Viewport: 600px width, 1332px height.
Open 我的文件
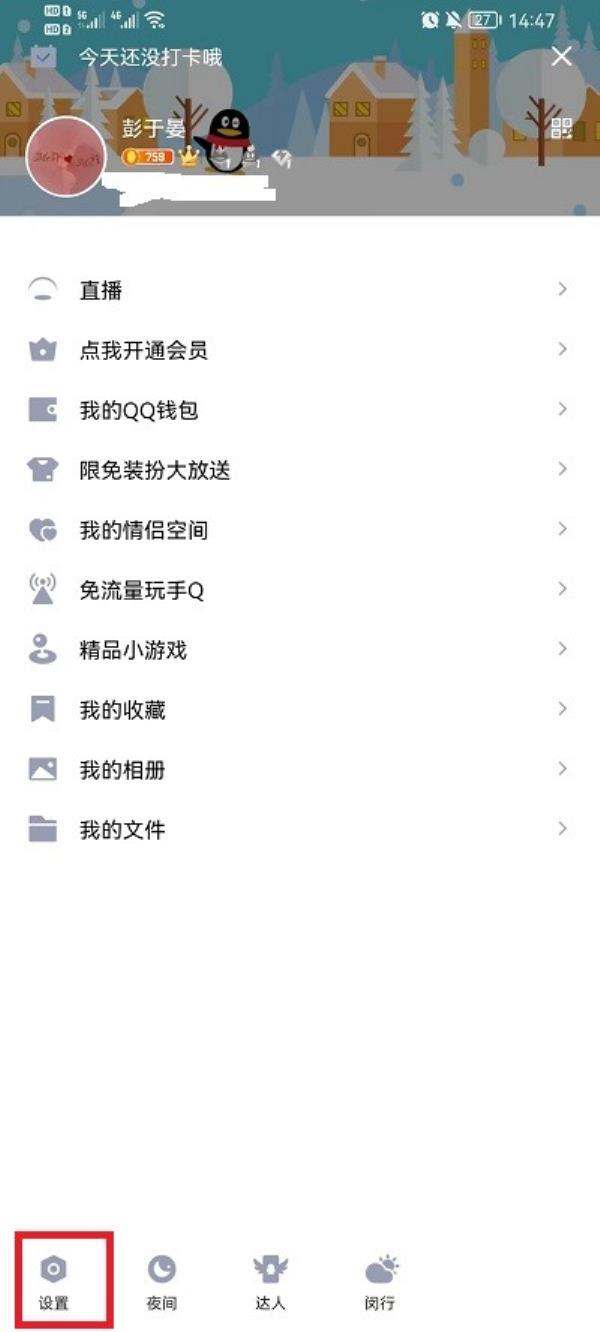click(x=300, y=830)
